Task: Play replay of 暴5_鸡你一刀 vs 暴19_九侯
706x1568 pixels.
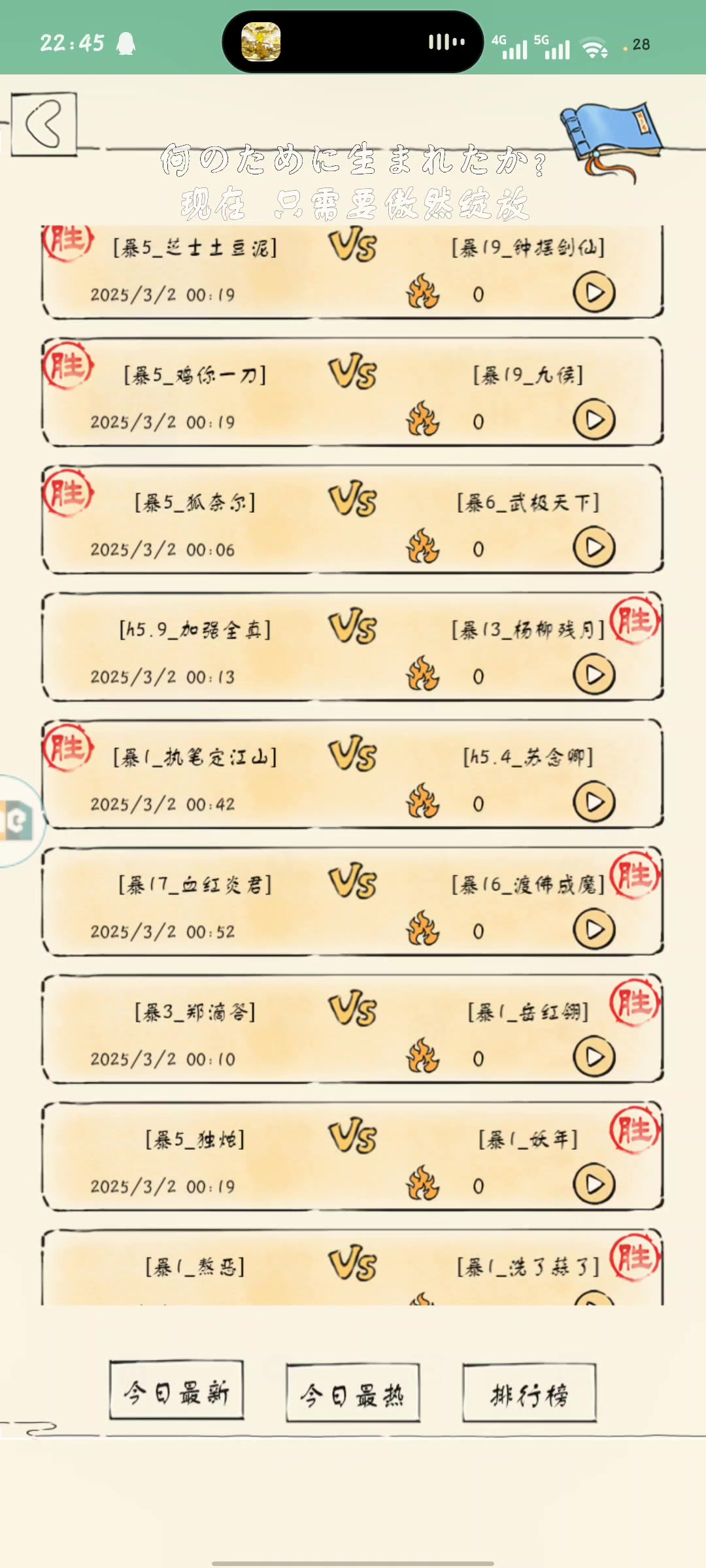Action: 594,420
